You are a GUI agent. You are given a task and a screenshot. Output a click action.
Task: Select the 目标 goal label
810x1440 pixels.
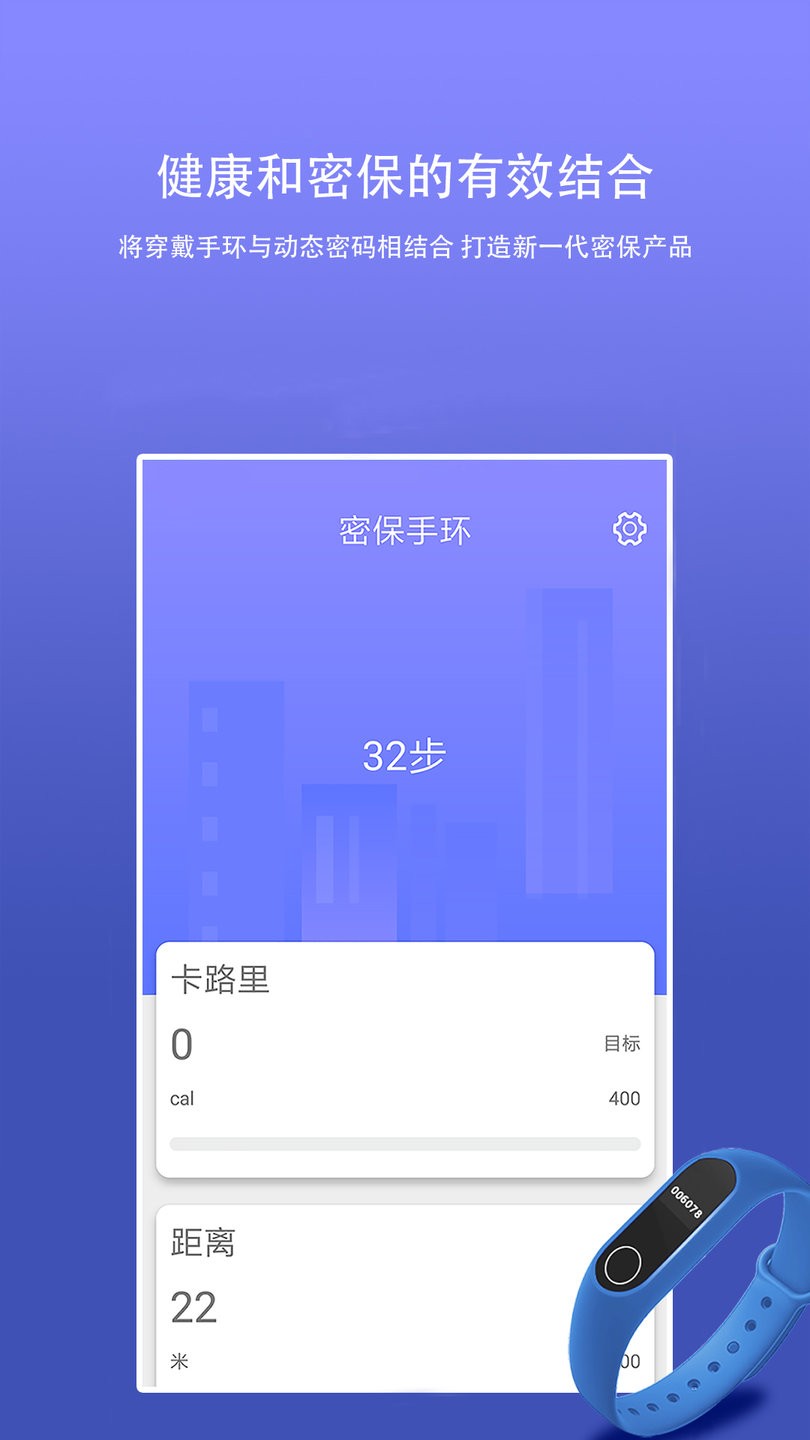click(x=622, y=1042)
